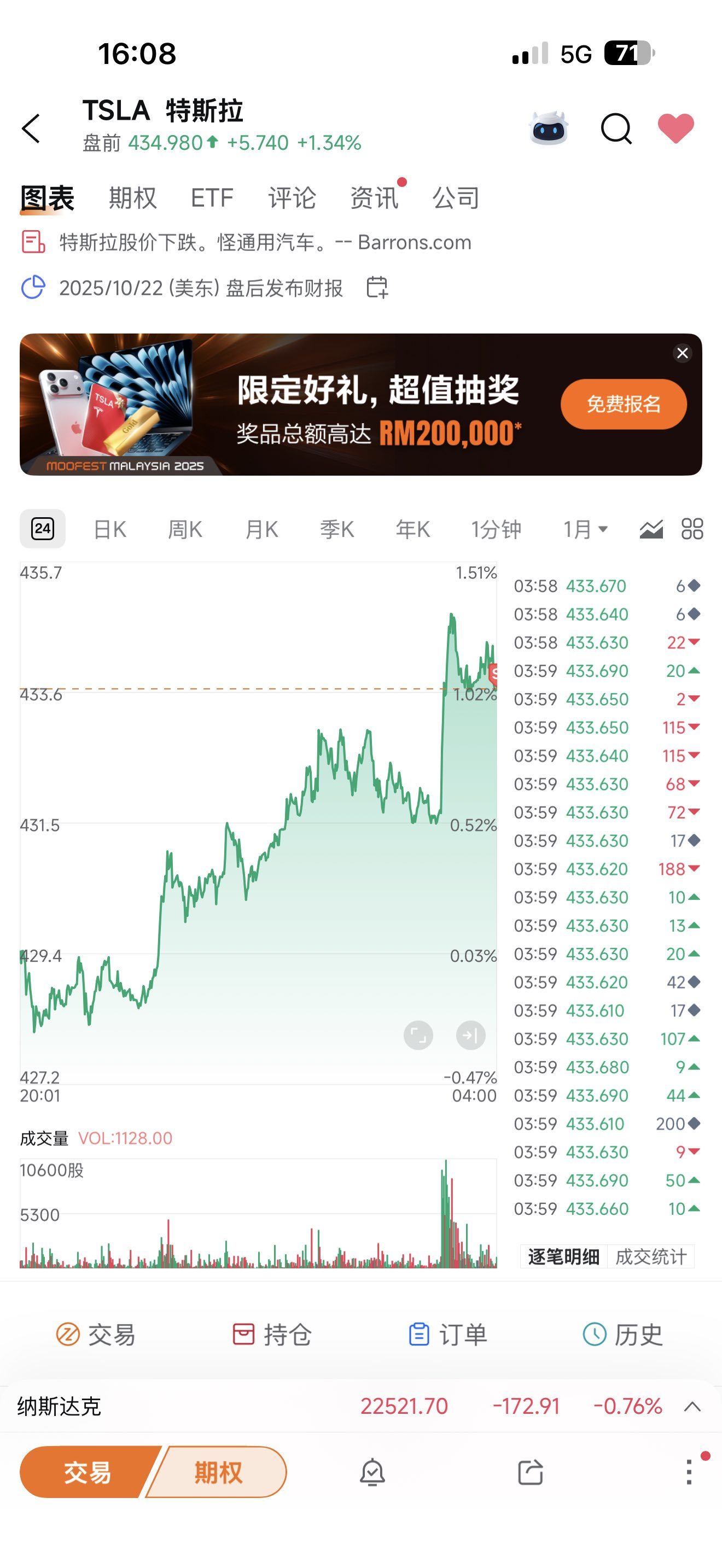This screenshot has width=722, height=1568.
Task: Open the price alert bell
Action: (x=372, y=1472)
